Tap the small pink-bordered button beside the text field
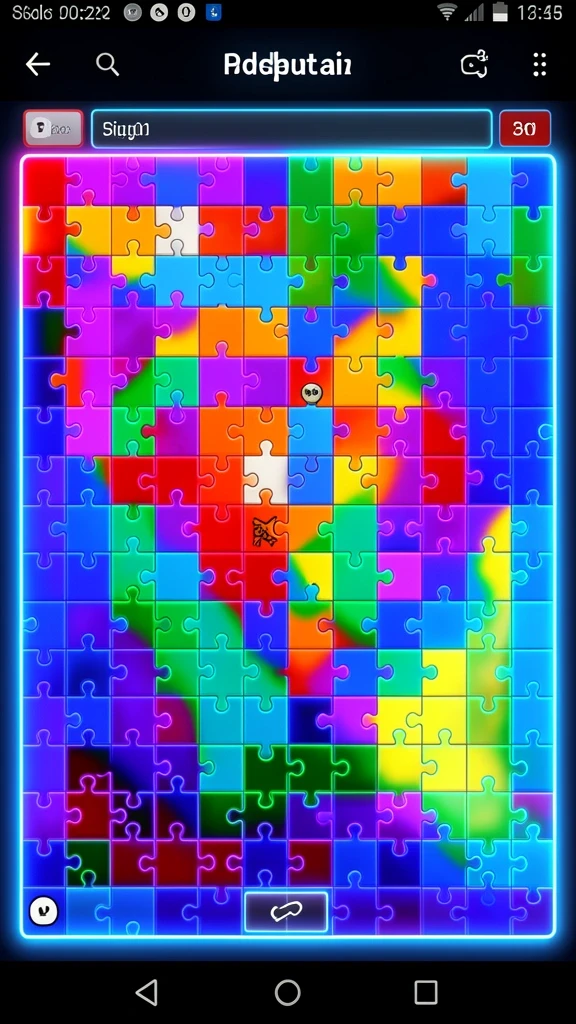The width and height of the screenshot is (576, 1024). point(54,129)
